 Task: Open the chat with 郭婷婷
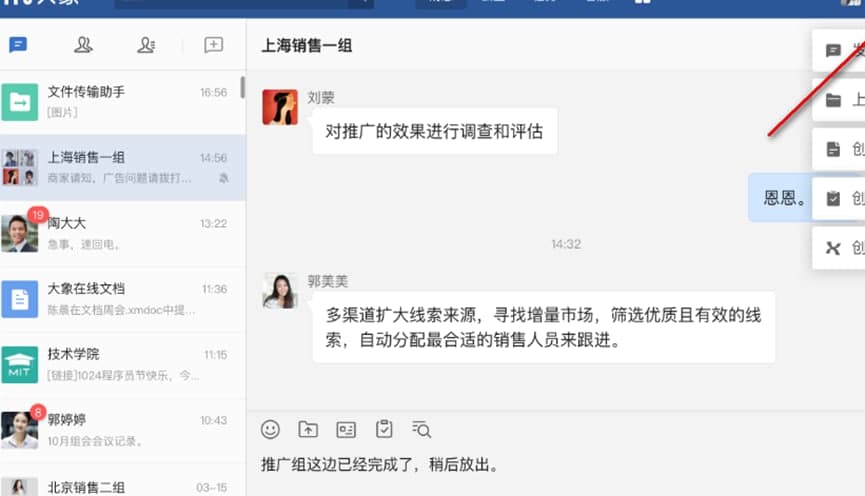pyautogui.click(x=120, y=429)
